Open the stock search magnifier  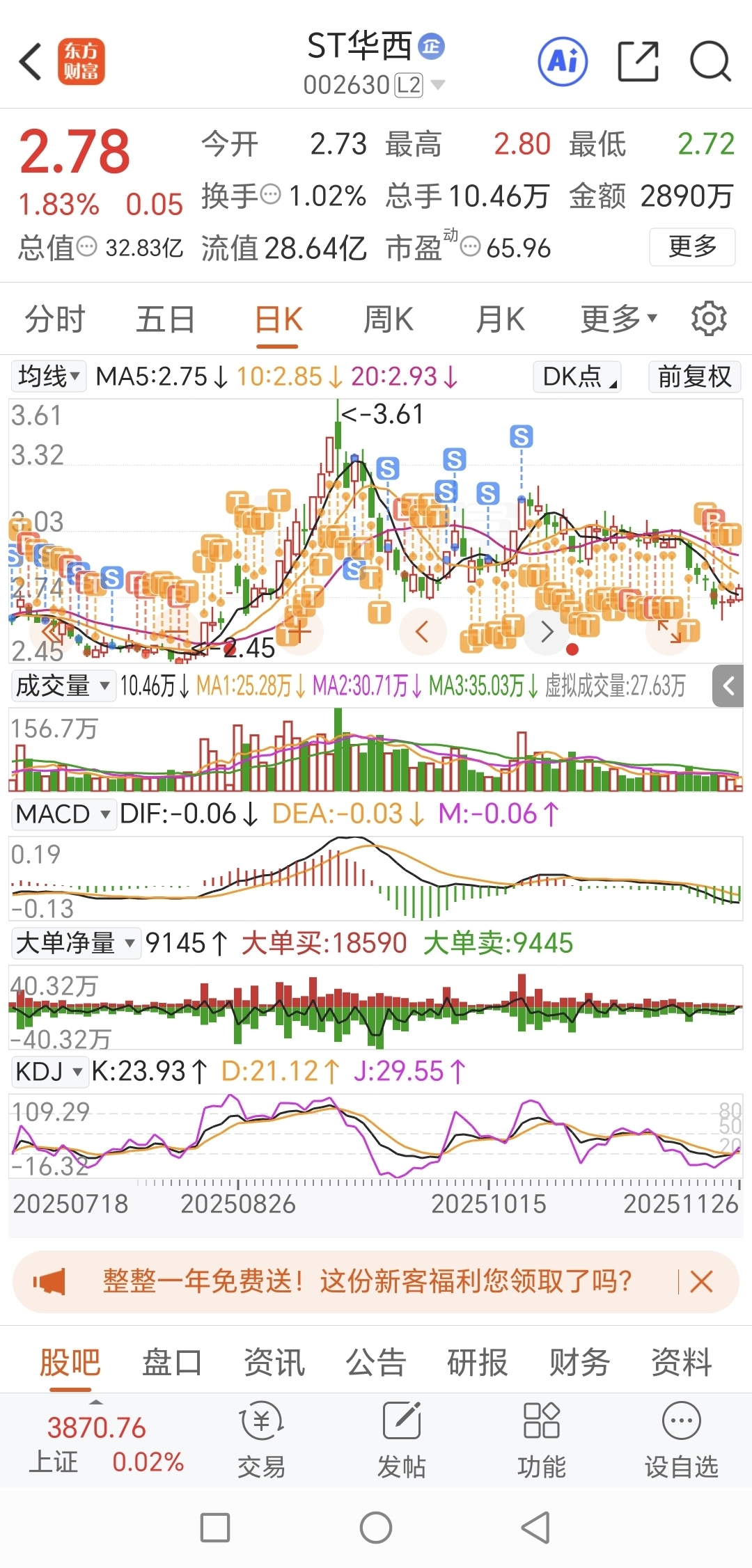pos(710,62)
